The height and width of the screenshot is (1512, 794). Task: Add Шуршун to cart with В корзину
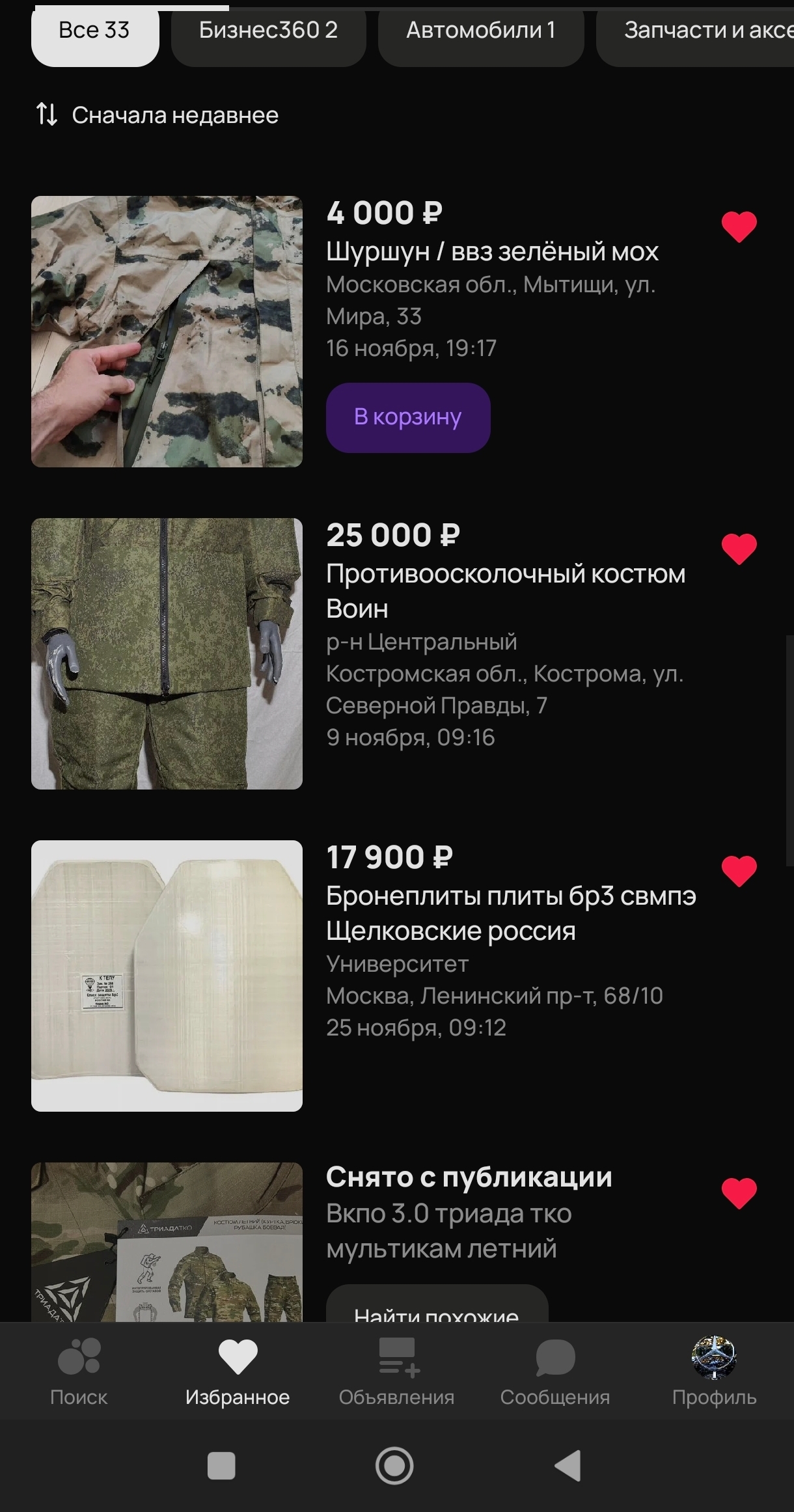coord(407,417)
